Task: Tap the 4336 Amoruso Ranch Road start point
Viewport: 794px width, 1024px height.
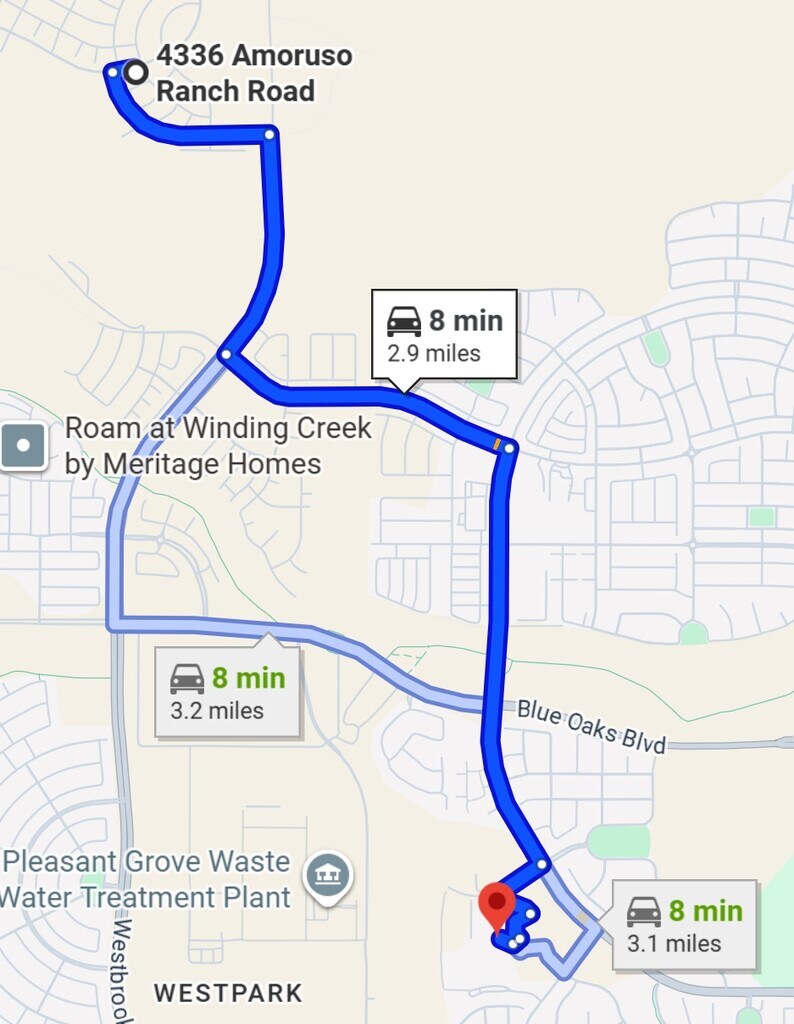Action: 135,71
